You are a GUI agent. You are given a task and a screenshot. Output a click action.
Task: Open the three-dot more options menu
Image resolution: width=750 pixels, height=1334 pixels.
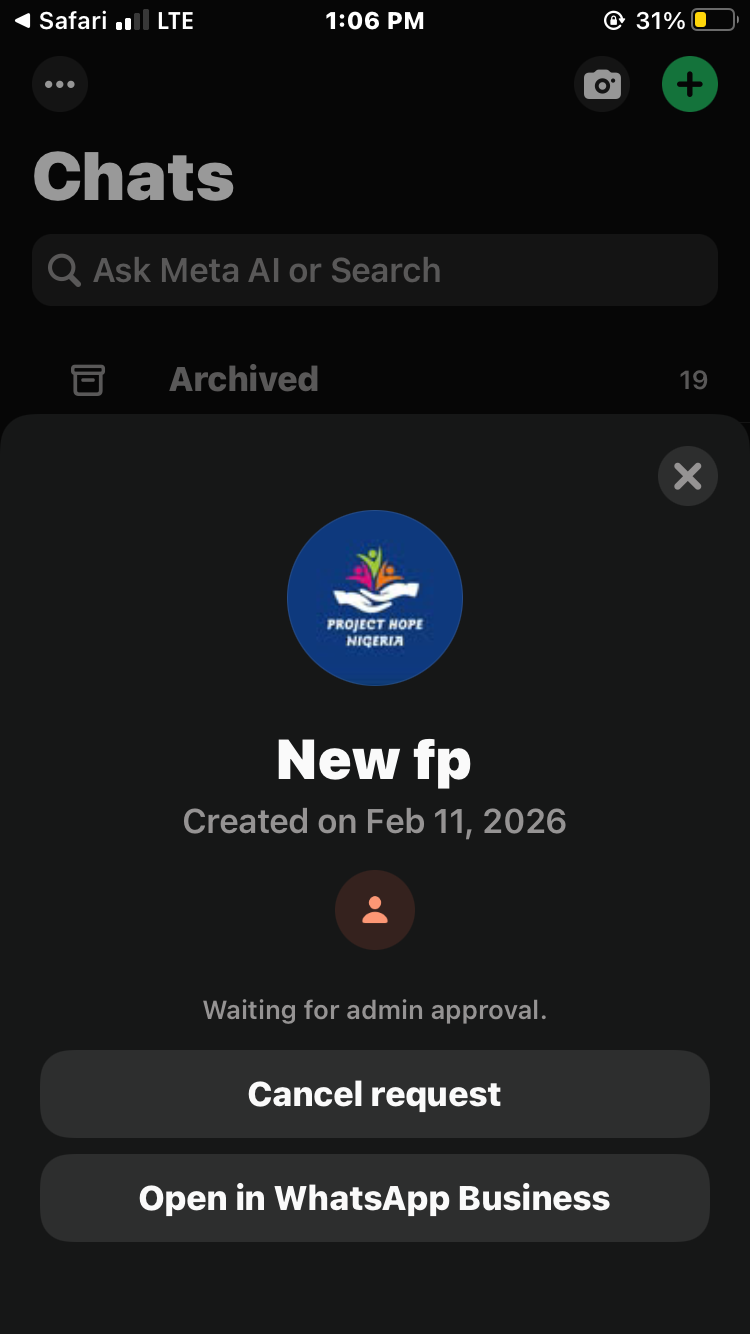(60, 84)
